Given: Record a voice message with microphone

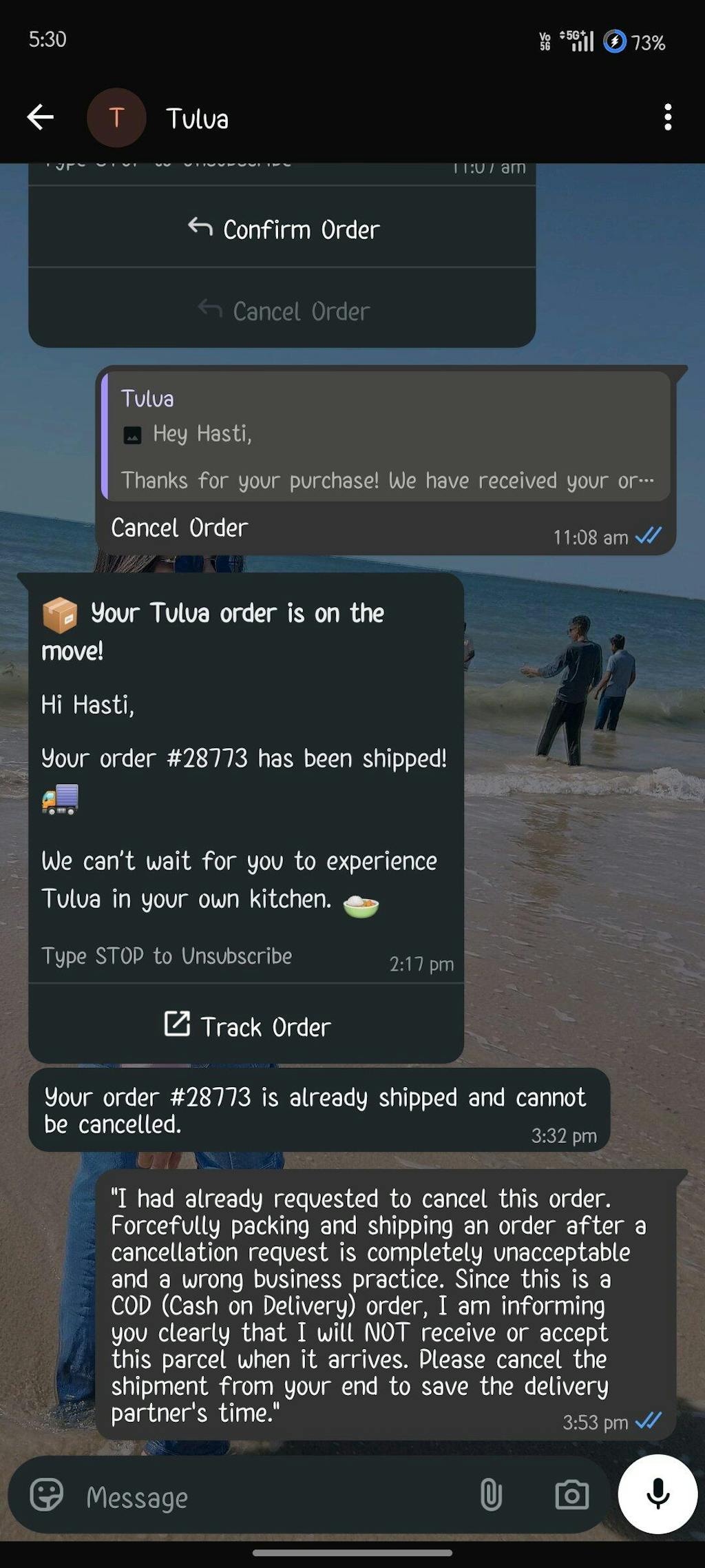Looking at the screenshot, I should click(657, 1494).
